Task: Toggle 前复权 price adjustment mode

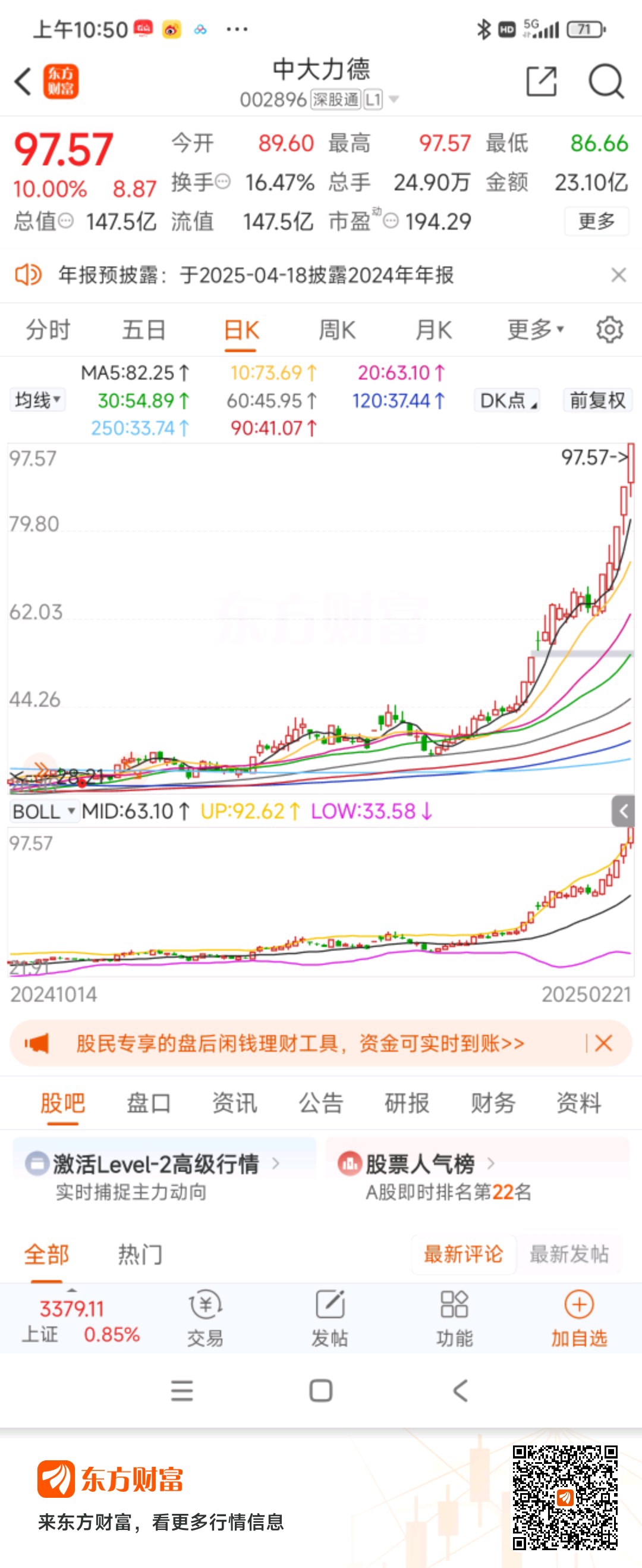Action: [x=597, y=401]
